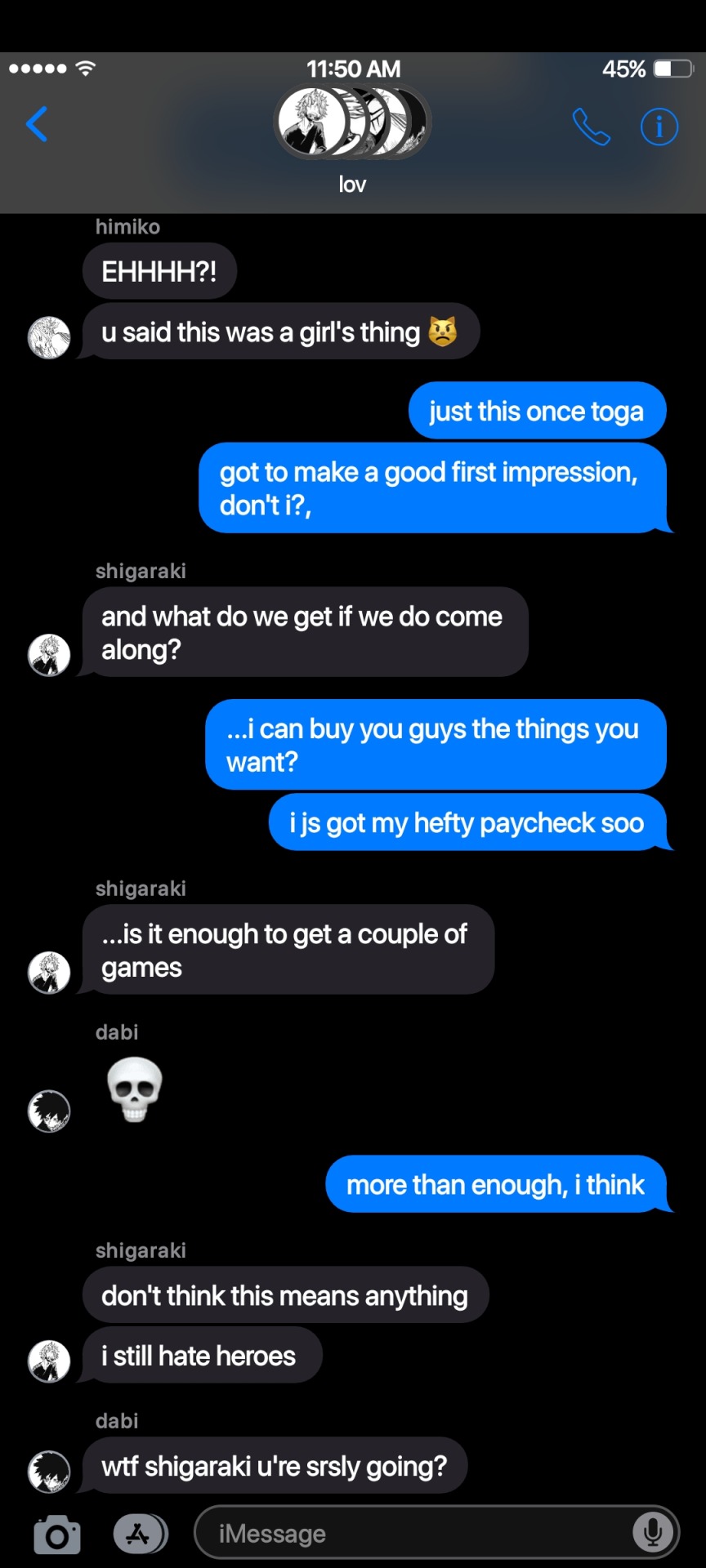Open the App Store apps drawer

pyautogui.click(x=139, y=1534)
